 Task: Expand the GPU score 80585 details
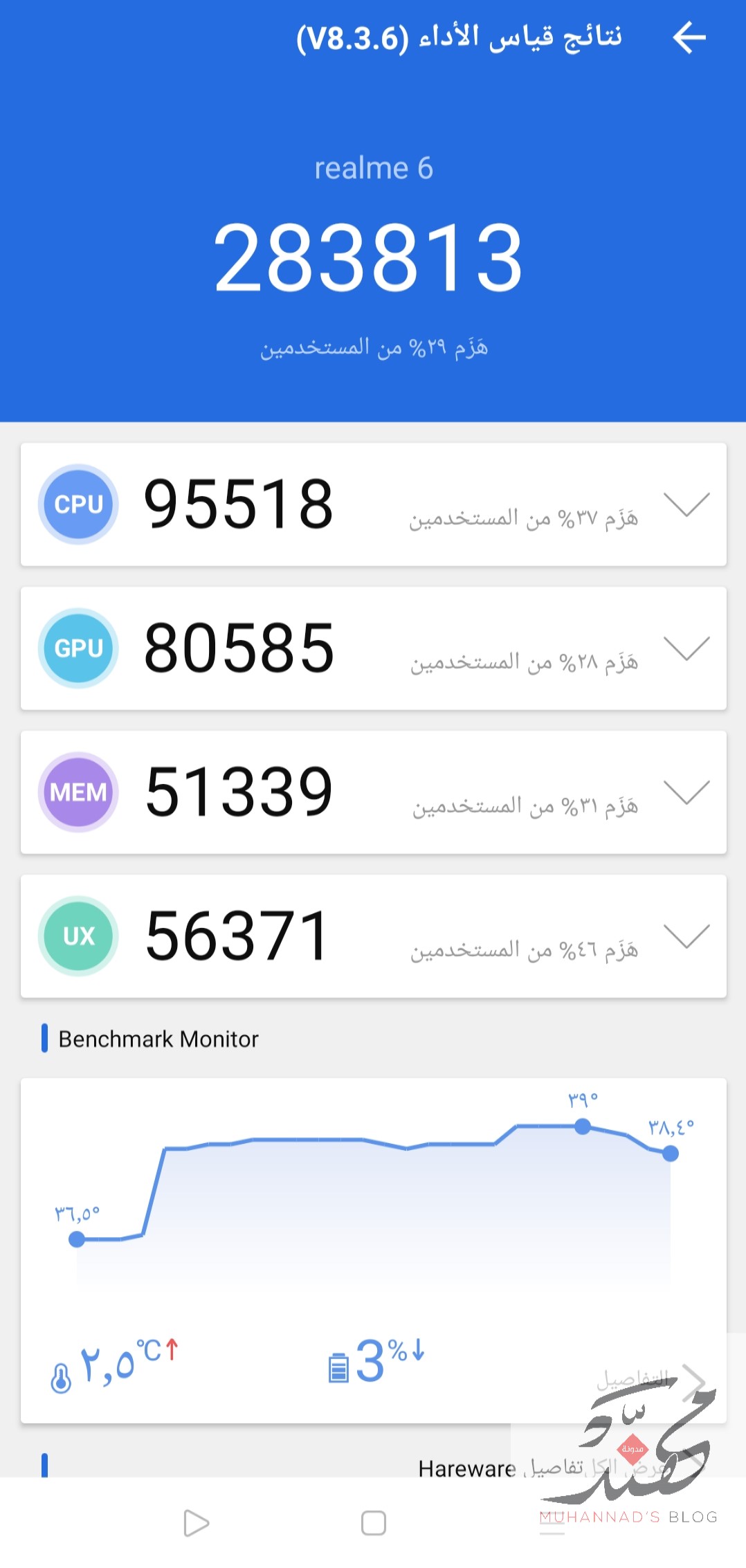686,648
